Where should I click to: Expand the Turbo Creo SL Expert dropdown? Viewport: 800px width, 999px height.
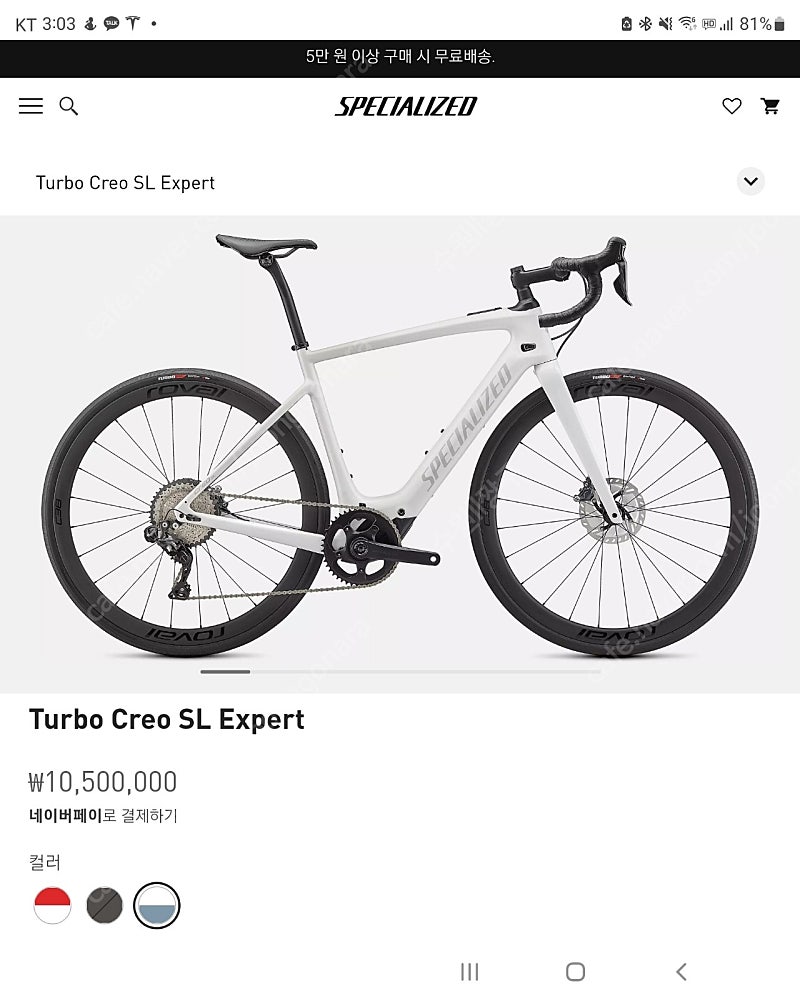[x=751, y=182]
